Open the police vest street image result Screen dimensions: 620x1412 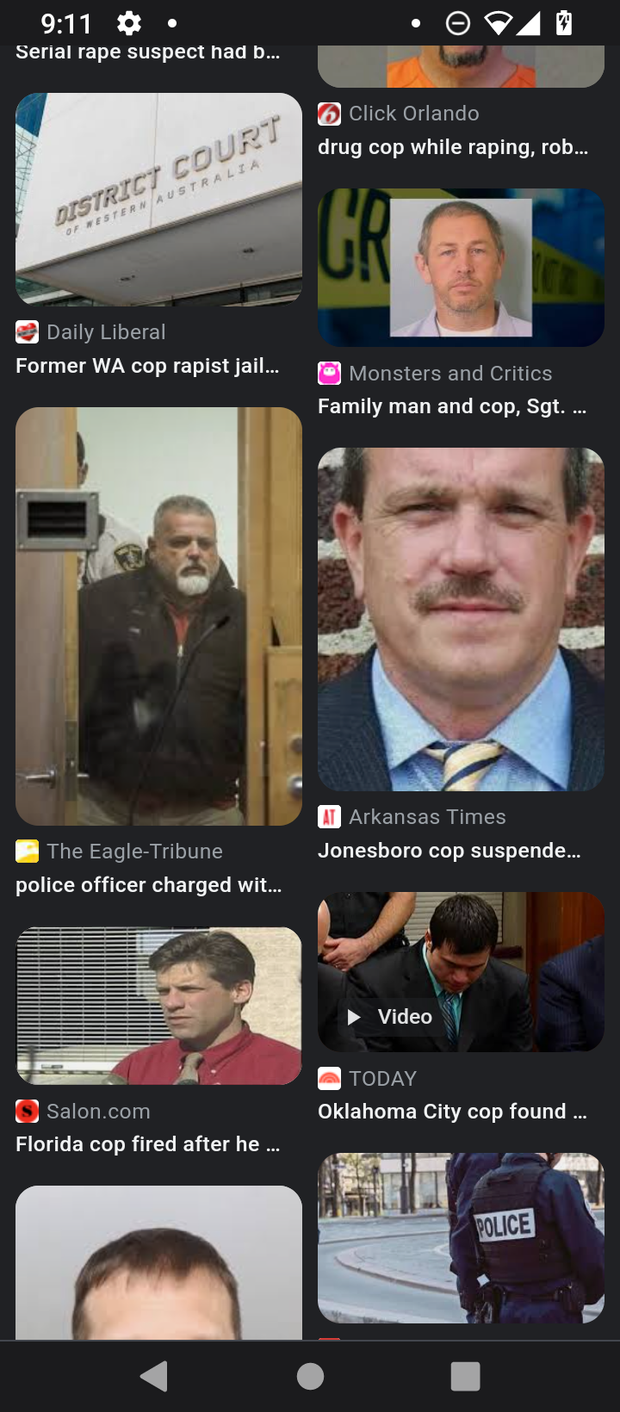point(460,1237)
